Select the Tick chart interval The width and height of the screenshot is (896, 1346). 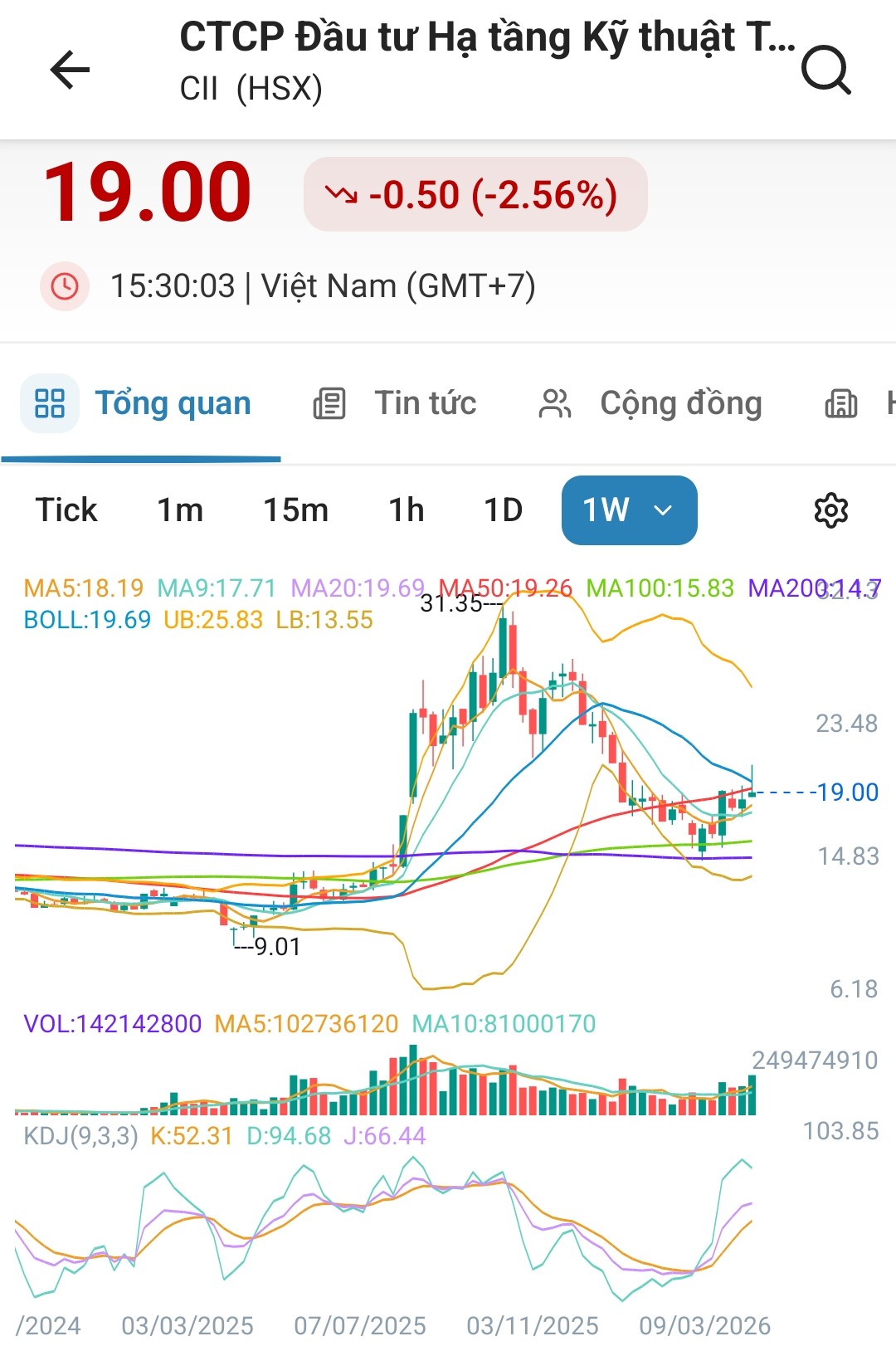66,510
